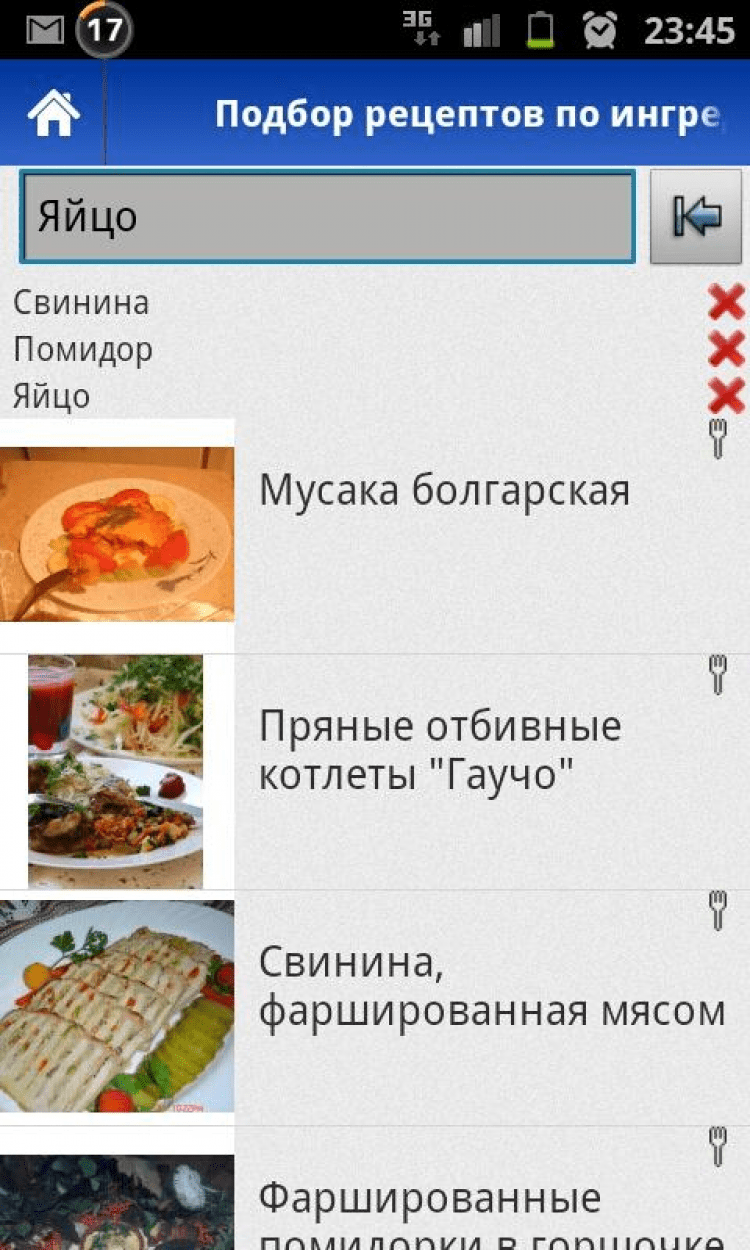Tap the ingredient input field with Яйцо

tap(327, 217)
